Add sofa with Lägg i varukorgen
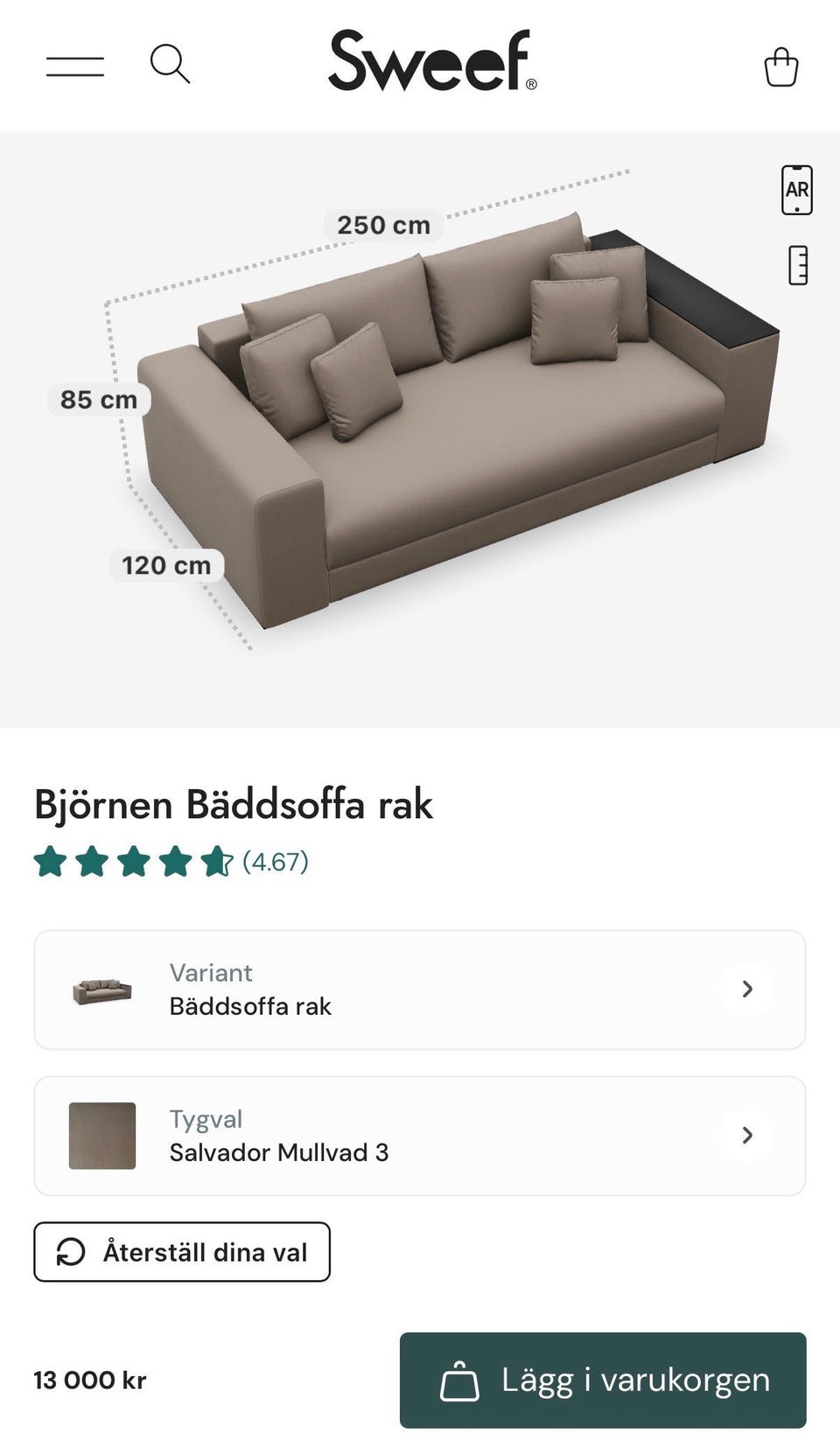This screenshot has width=840, height=1441. point(603,1380)
